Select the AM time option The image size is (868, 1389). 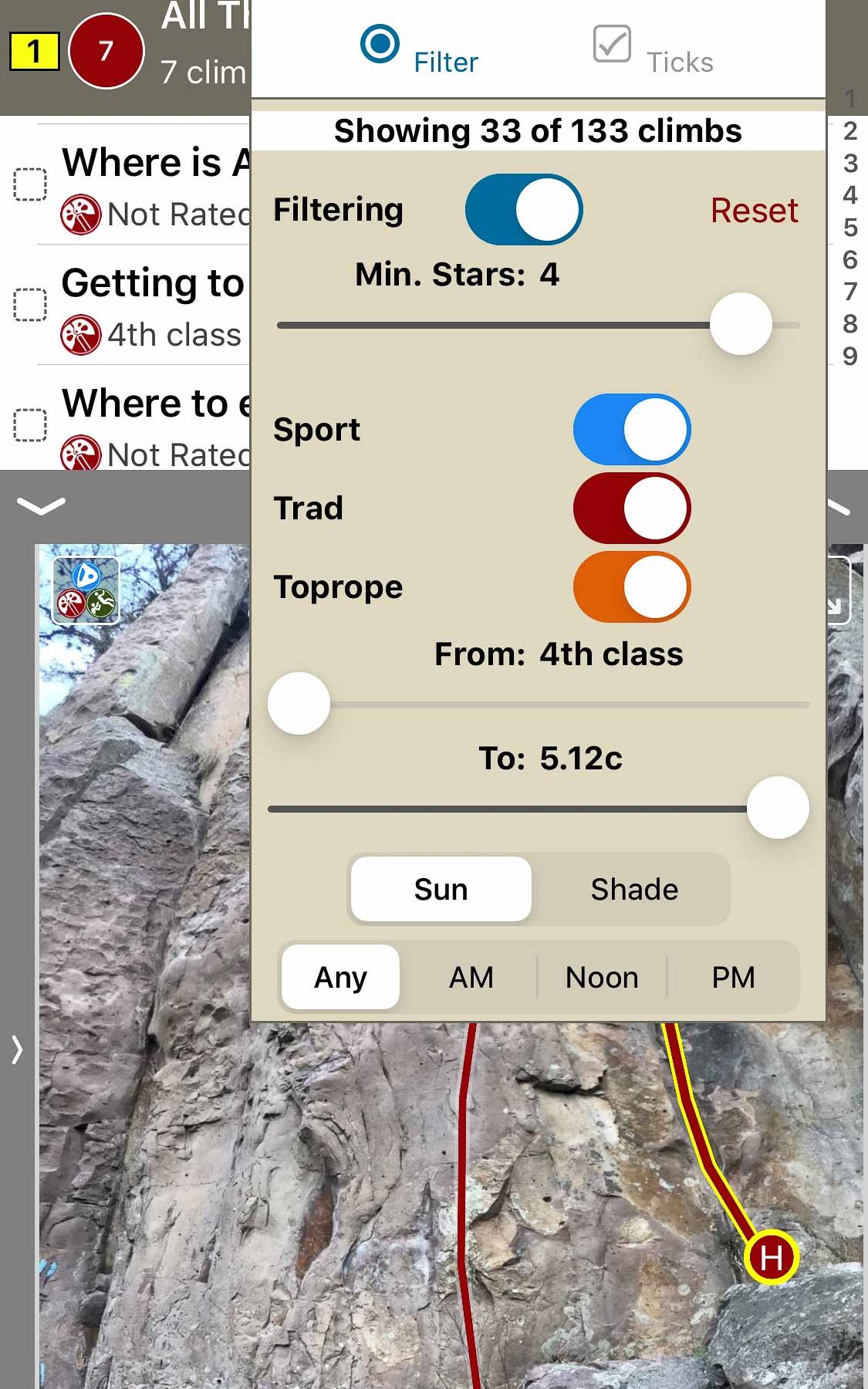(471, 978)
